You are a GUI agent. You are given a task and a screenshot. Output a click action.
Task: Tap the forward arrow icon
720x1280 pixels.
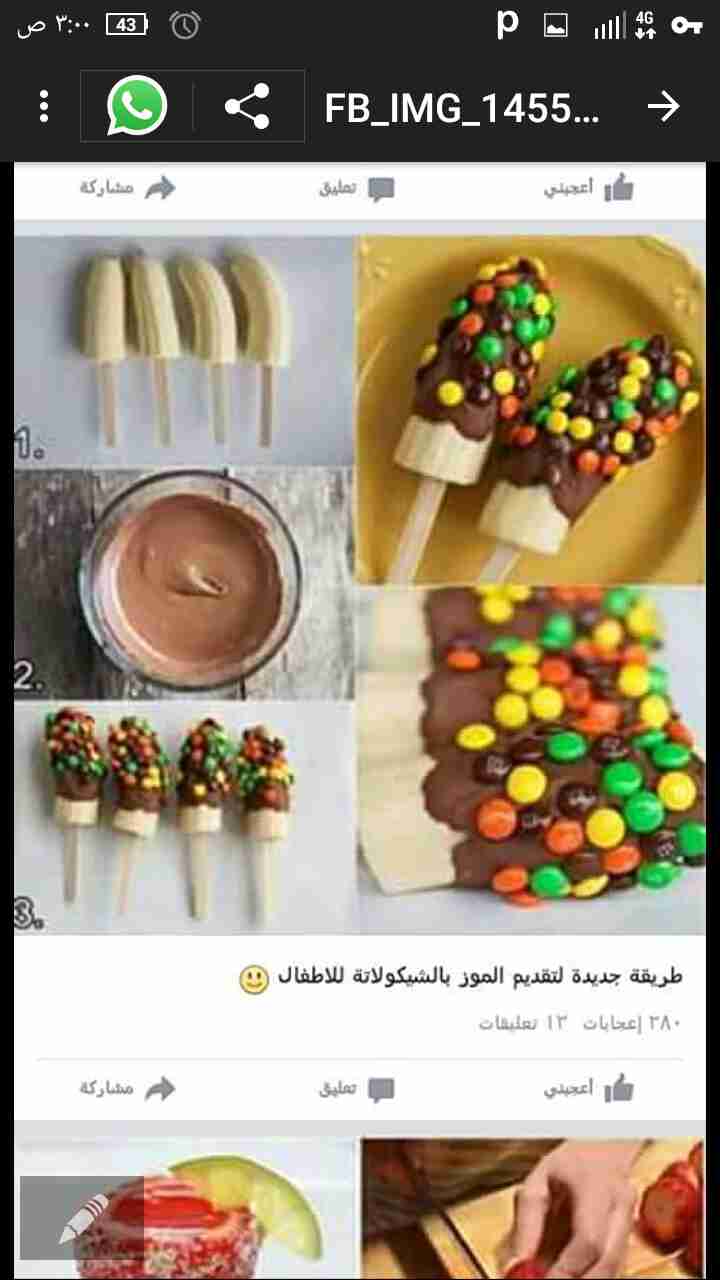663,106
